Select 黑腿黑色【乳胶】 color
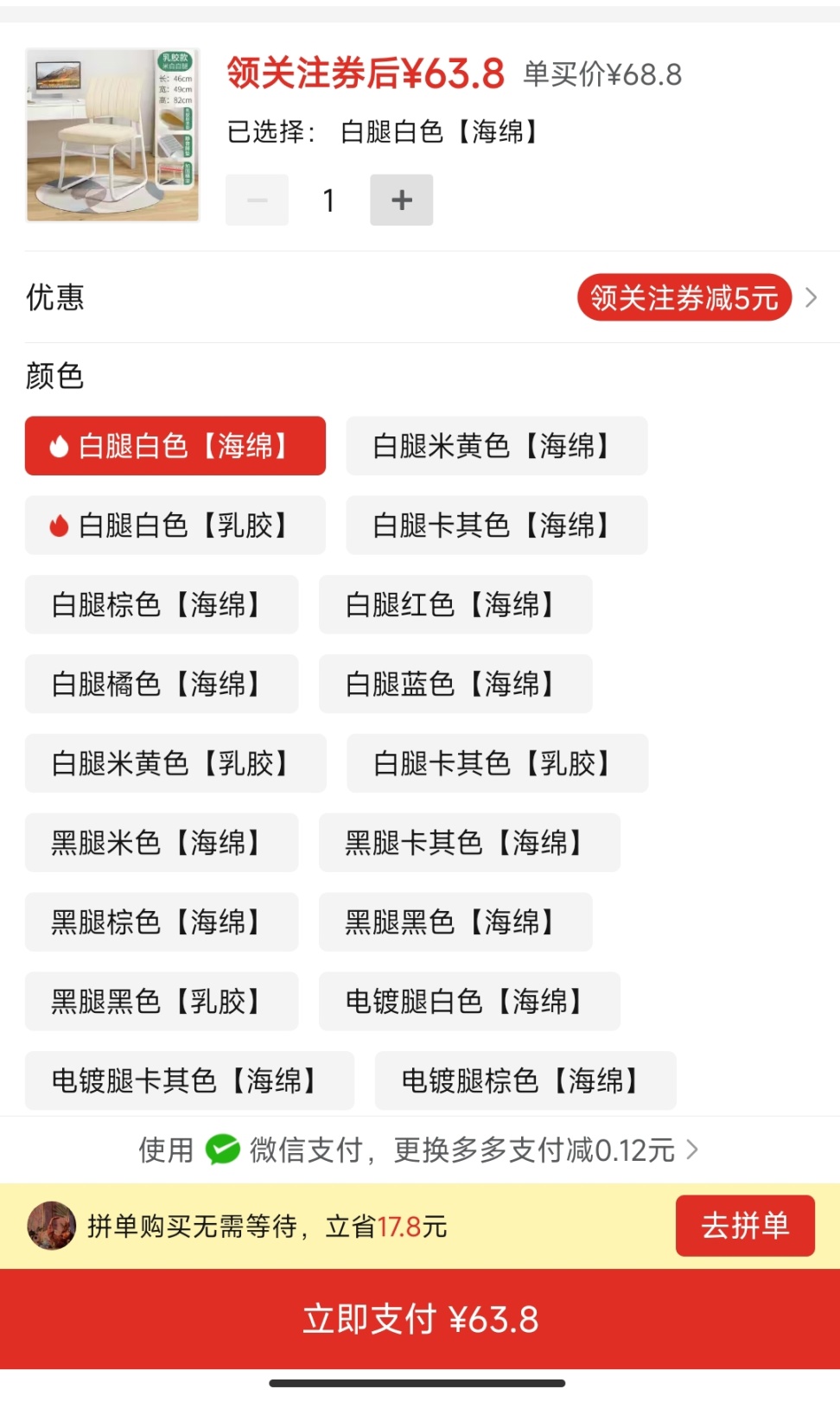Image resolution: width=840 pixels, height=1402 pixels. click(161, 1002)
